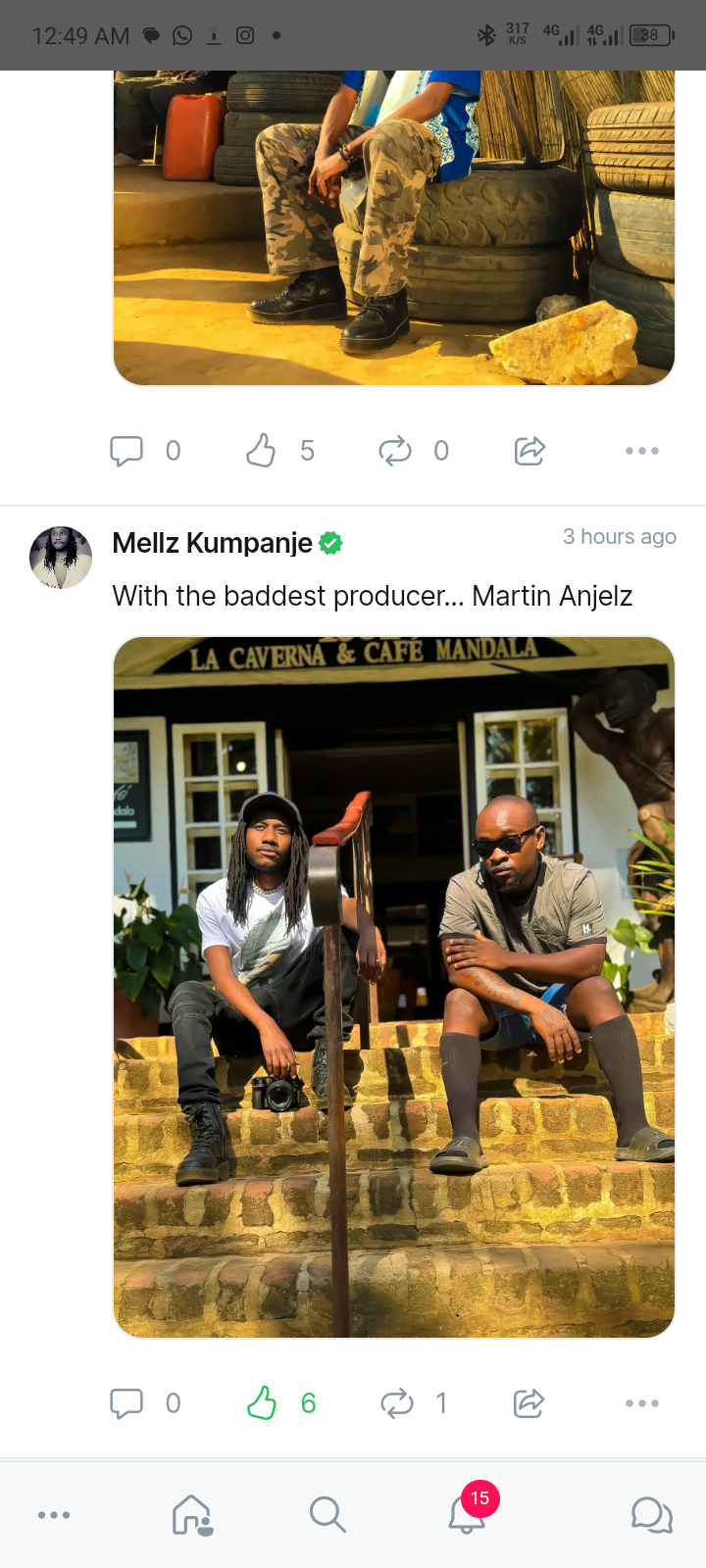Open Mellz Kumpanje's profile picture

pos(61,558)
